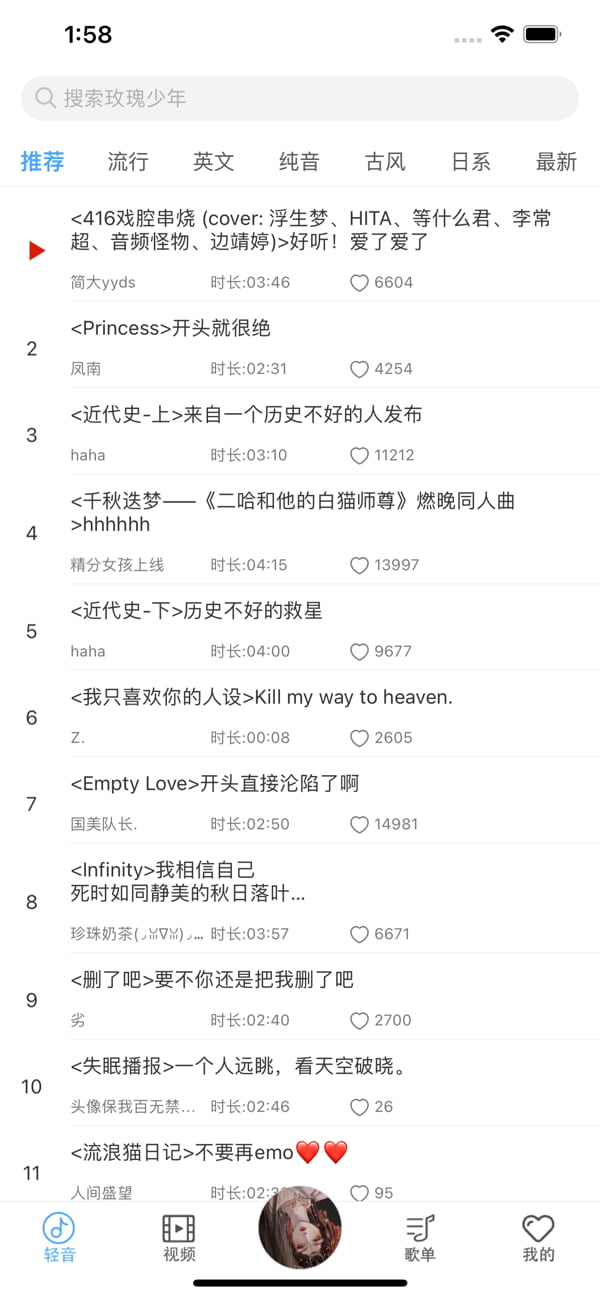Select the 英文 category tab

214,162
